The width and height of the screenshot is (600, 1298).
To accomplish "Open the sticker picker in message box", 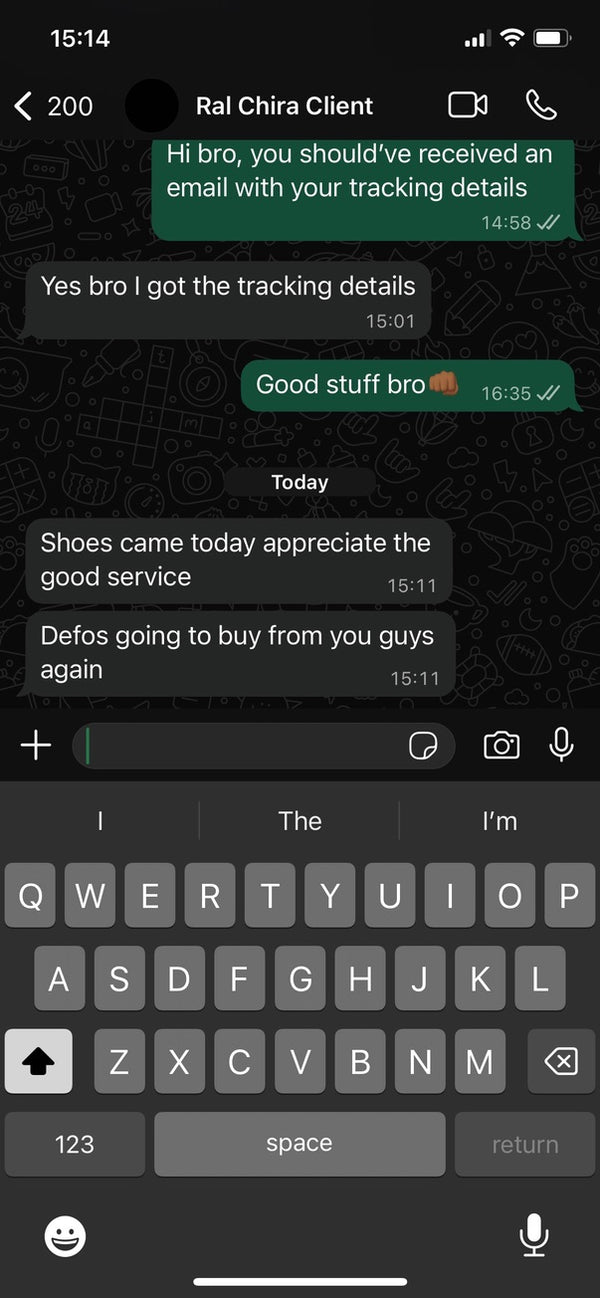I will point(423,746).
